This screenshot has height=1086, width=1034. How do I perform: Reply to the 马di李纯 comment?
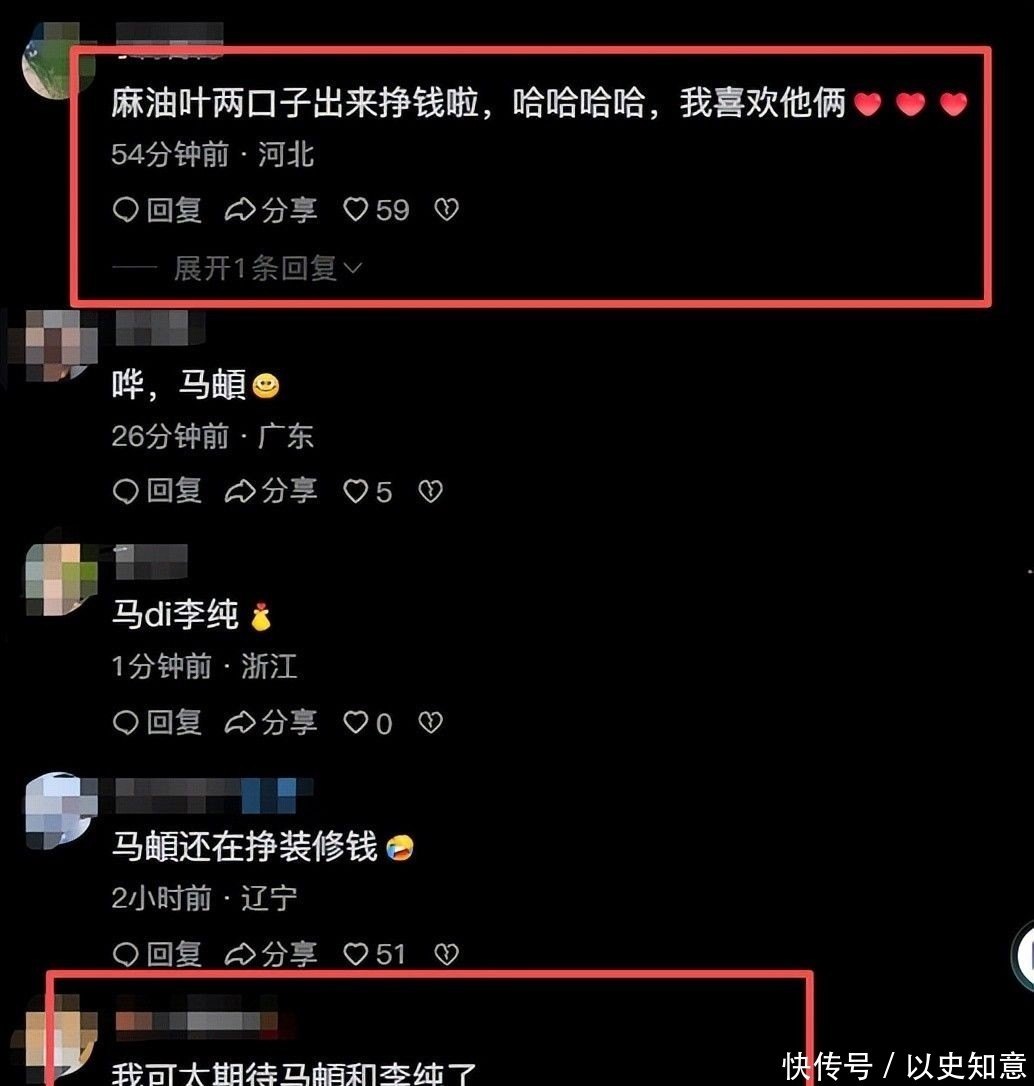pyautogui.click(x=157, y=722)
